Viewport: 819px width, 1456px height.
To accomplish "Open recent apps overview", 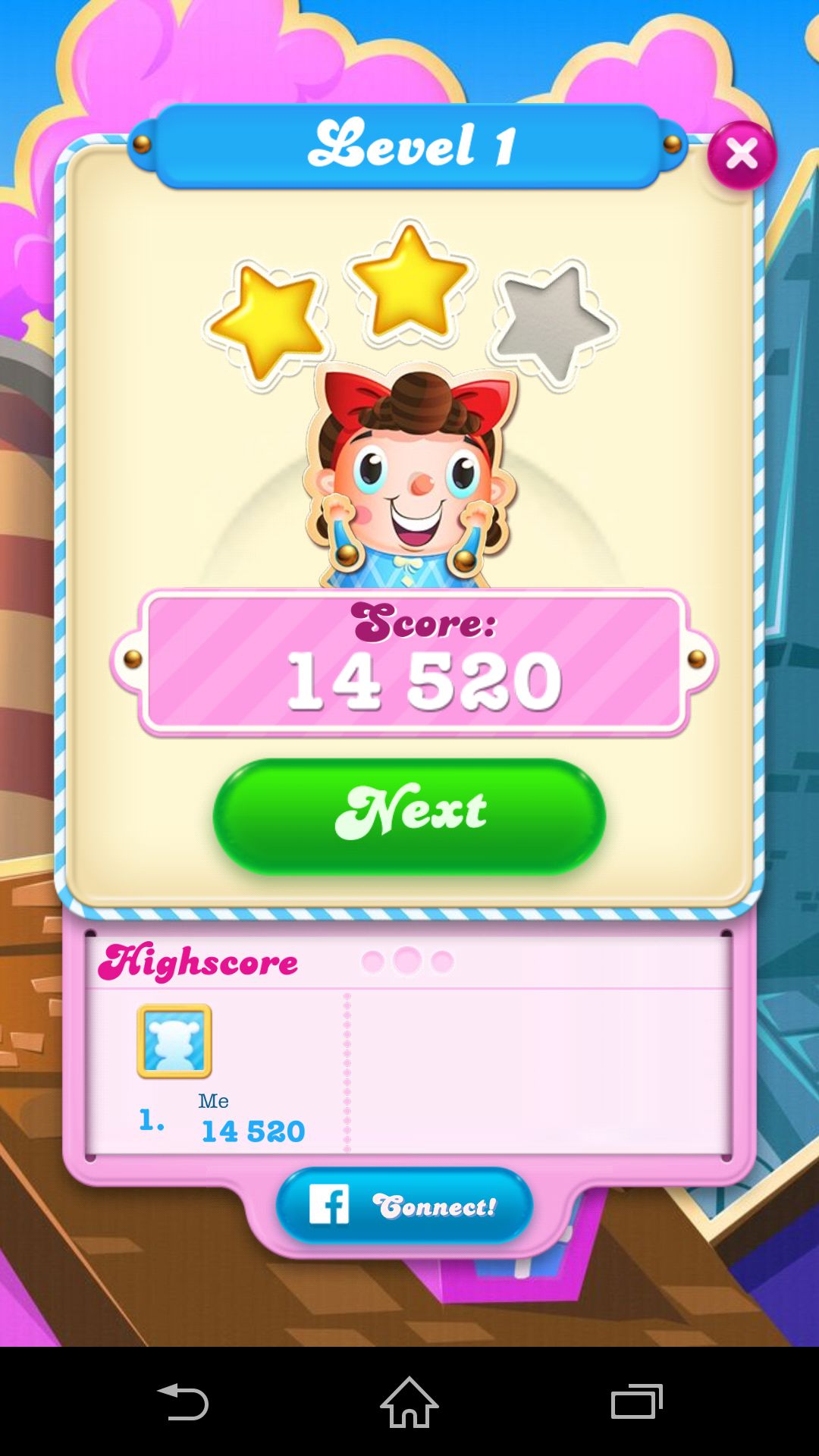I will [x=637, y=1401].
